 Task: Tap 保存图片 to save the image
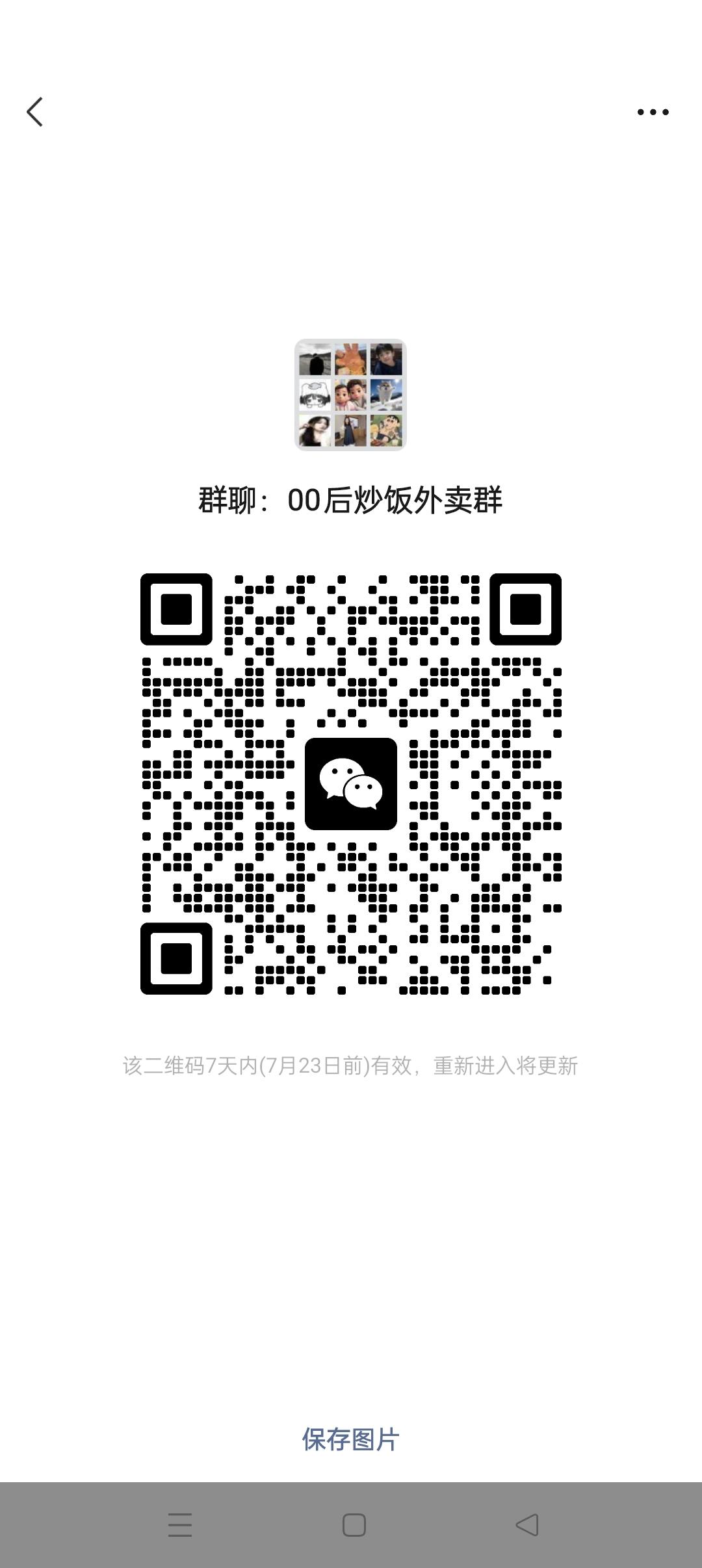point(350,1439)
